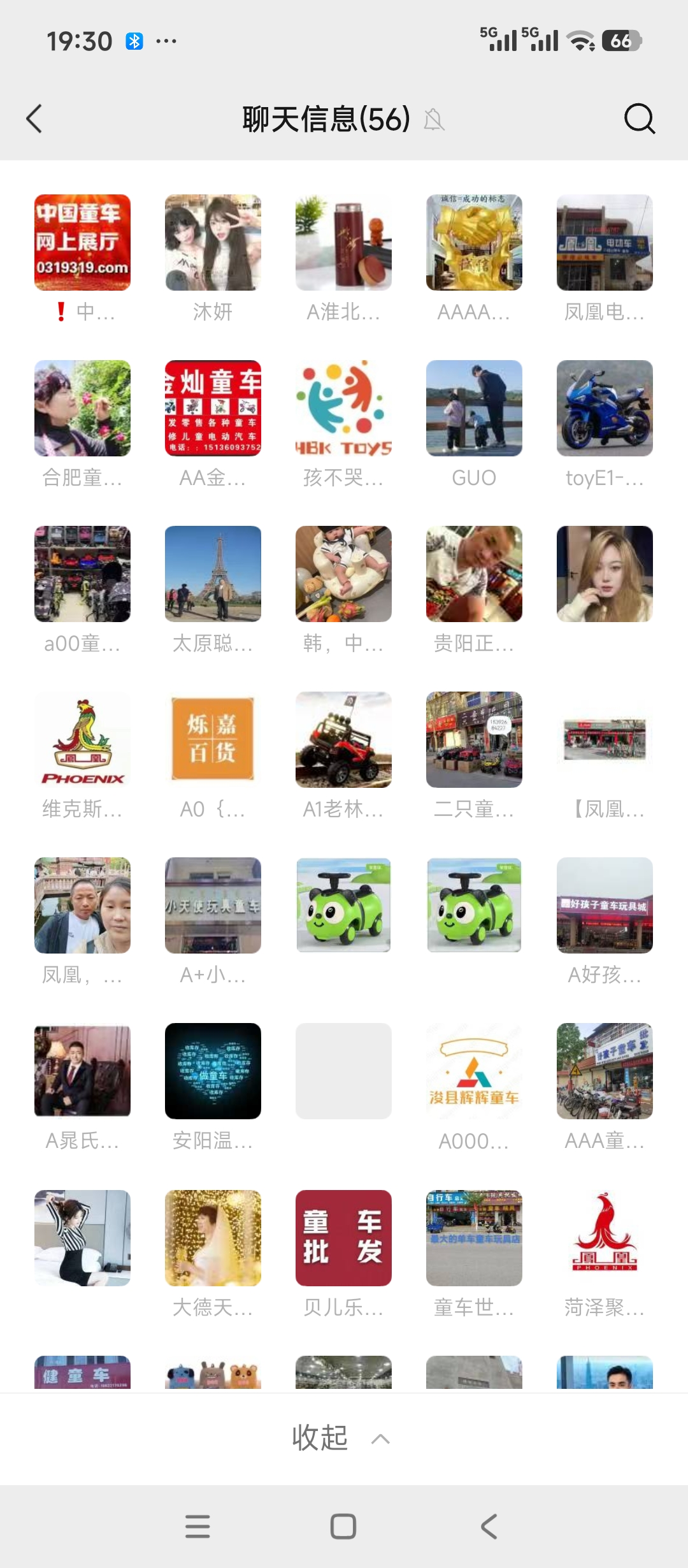
Task: Go back from chat info
Action: [x=34, y=119]
